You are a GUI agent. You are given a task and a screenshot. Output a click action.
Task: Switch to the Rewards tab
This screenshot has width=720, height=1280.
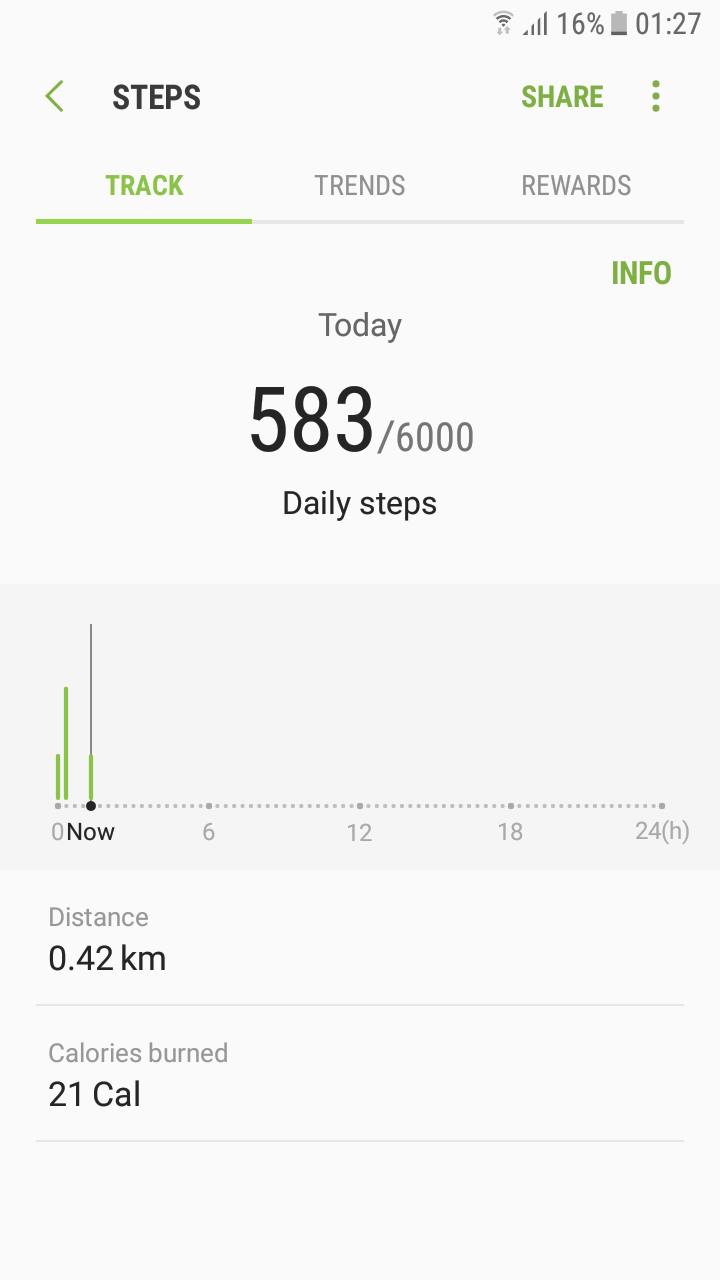coord(576,186)
